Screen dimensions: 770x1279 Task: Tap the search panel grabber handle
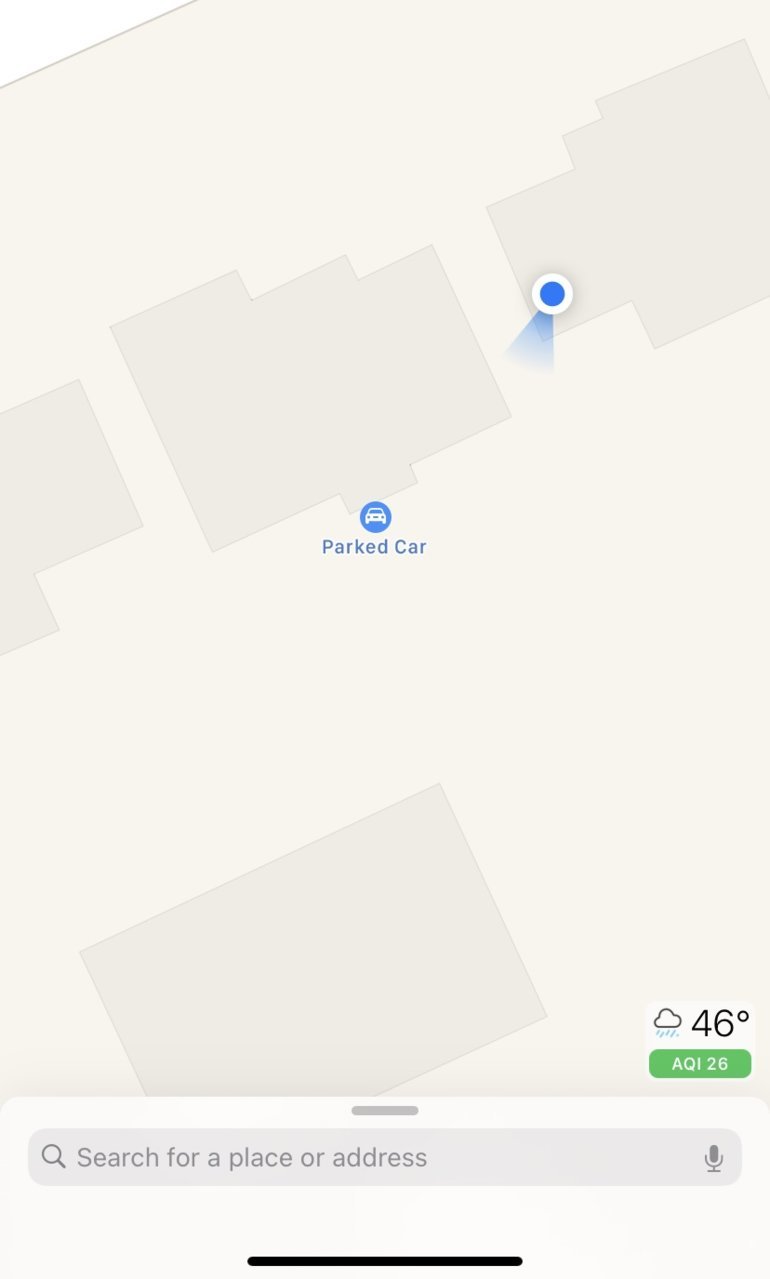[385, 1110]
